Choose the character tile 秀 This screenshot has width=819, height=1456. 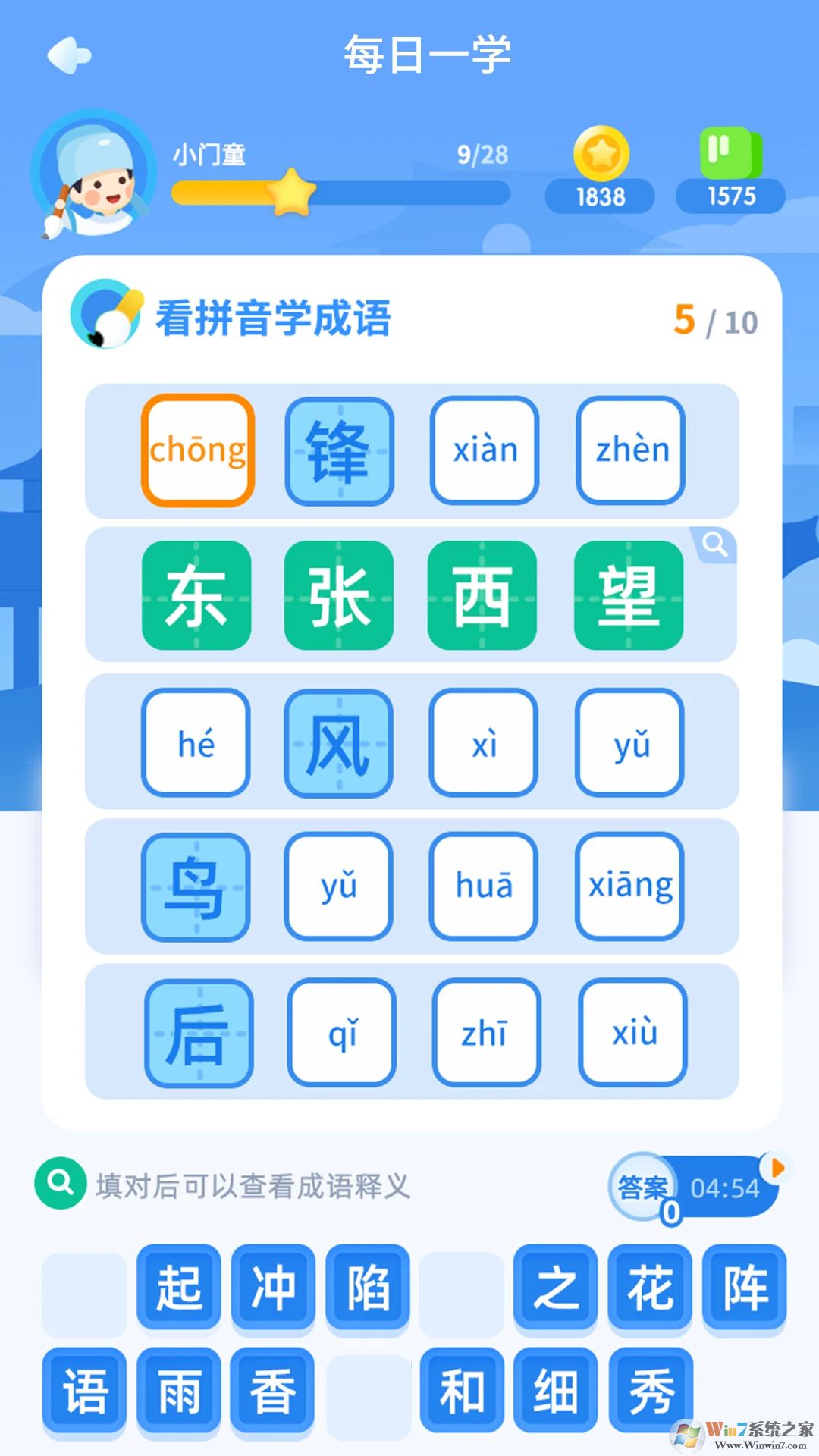(x=651, y=1392)
